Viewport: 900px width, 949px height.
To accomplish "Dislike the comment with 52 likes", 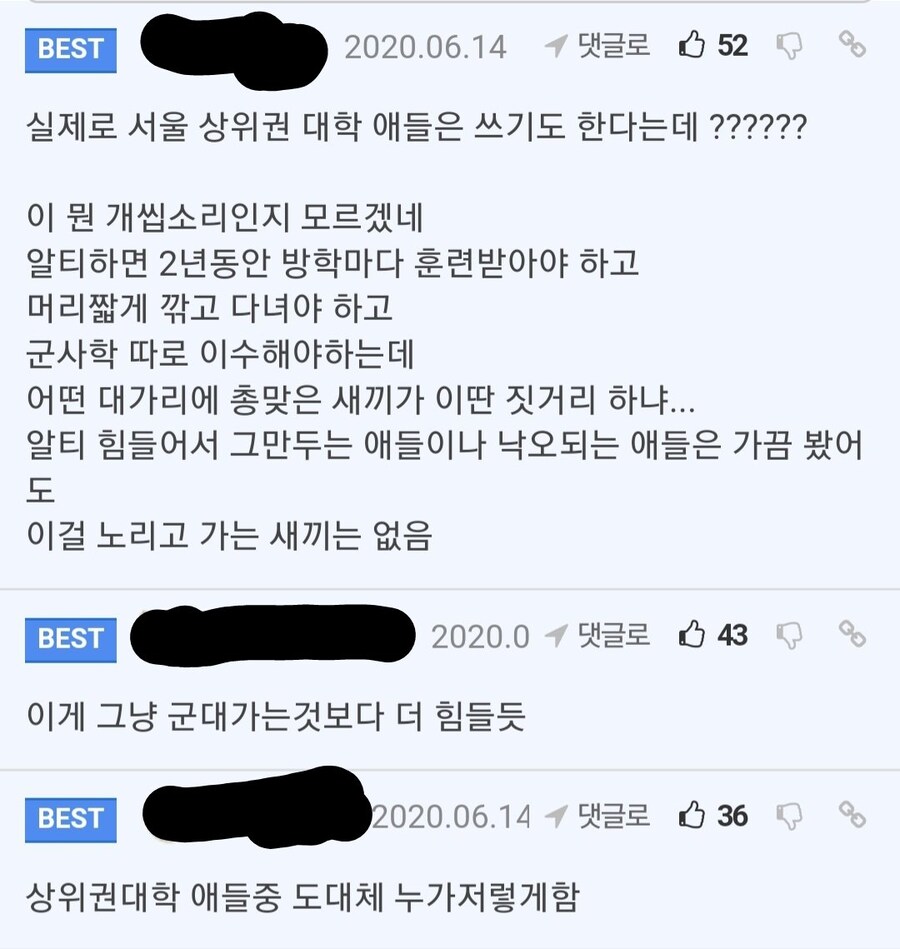I will [790, 46].
